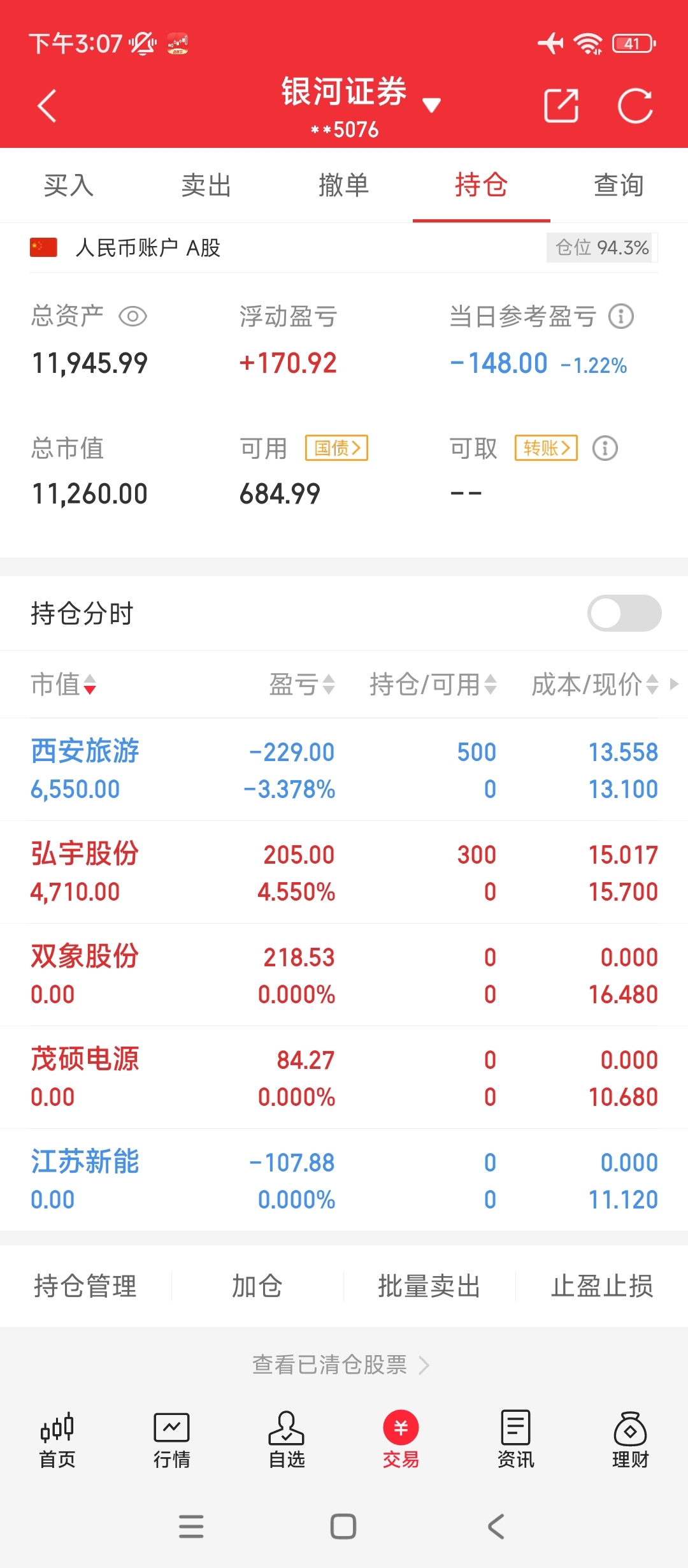Go back using the header arrow
This screenshot has width=688, height=1568.
pos(47,106)
